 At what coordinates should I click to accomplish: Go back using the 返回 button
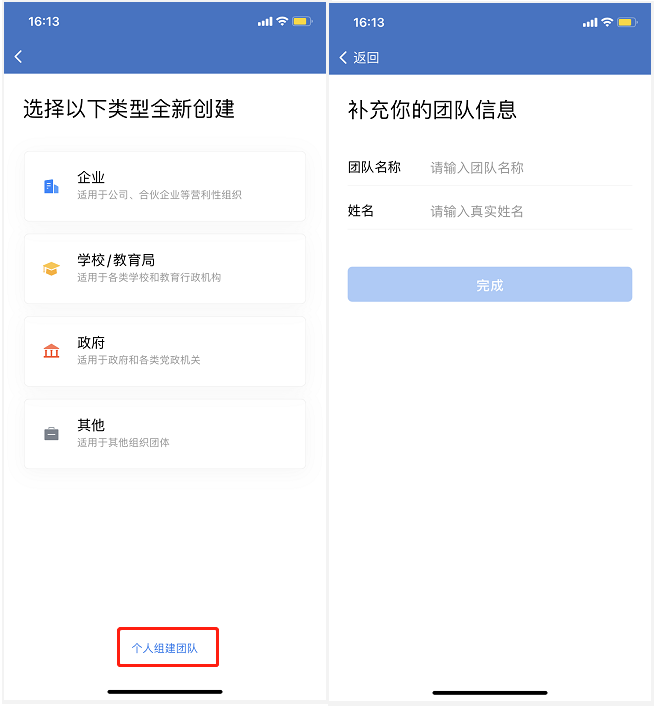coord(360,57)
